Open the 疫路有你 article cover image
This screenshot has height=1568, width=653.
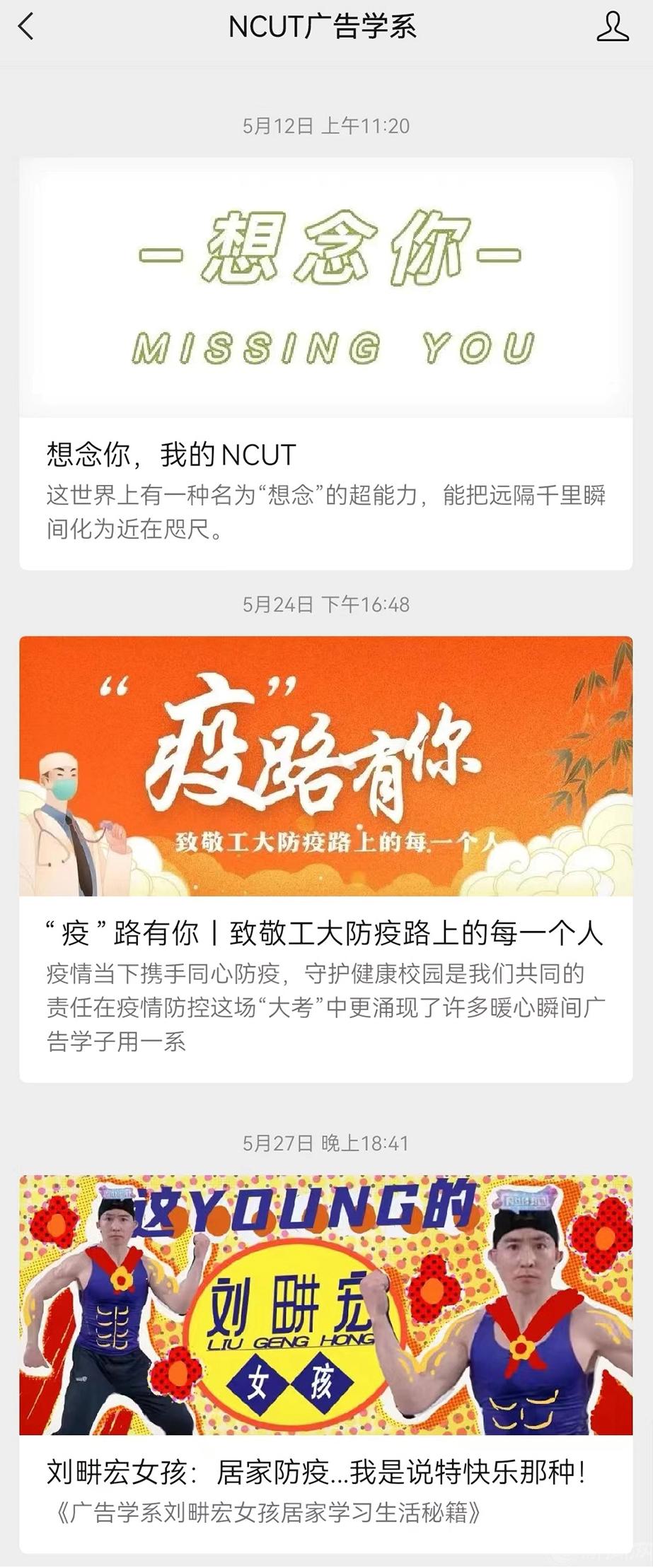(326, 767)
